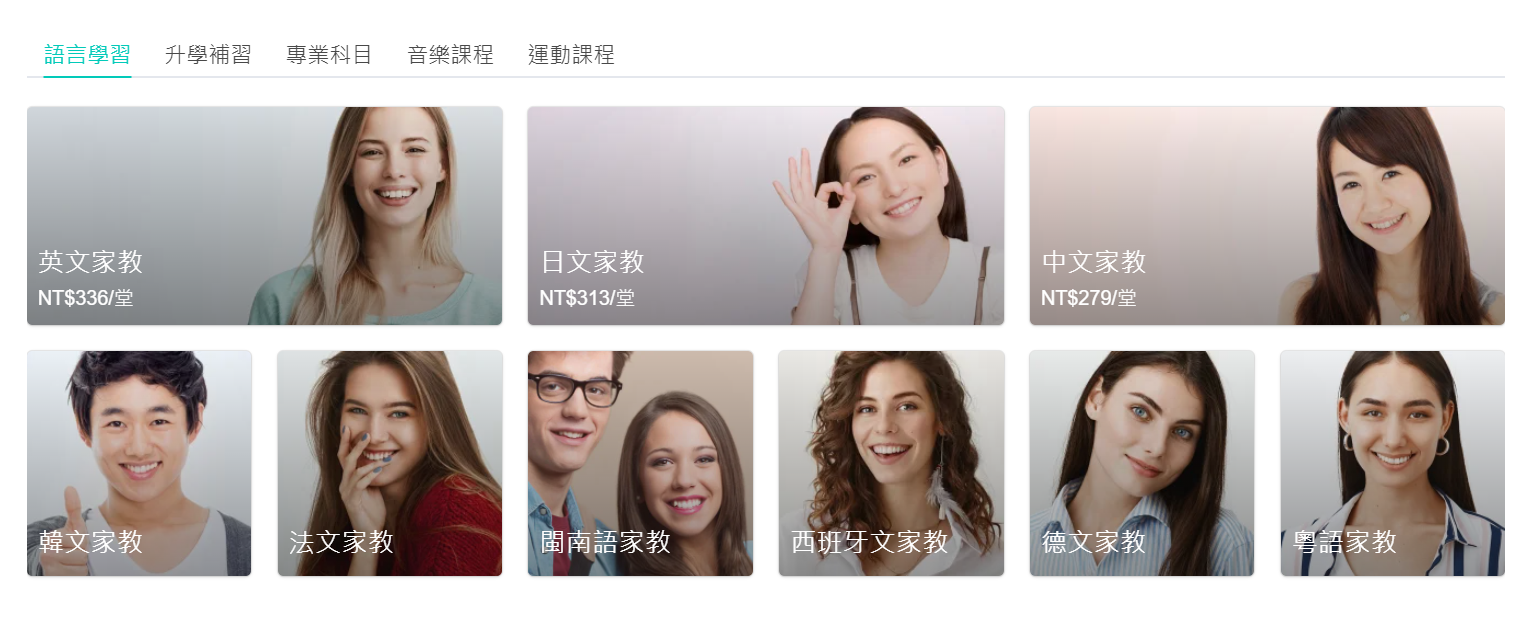Select the 語言學習 tab

(x=87, y=55)
